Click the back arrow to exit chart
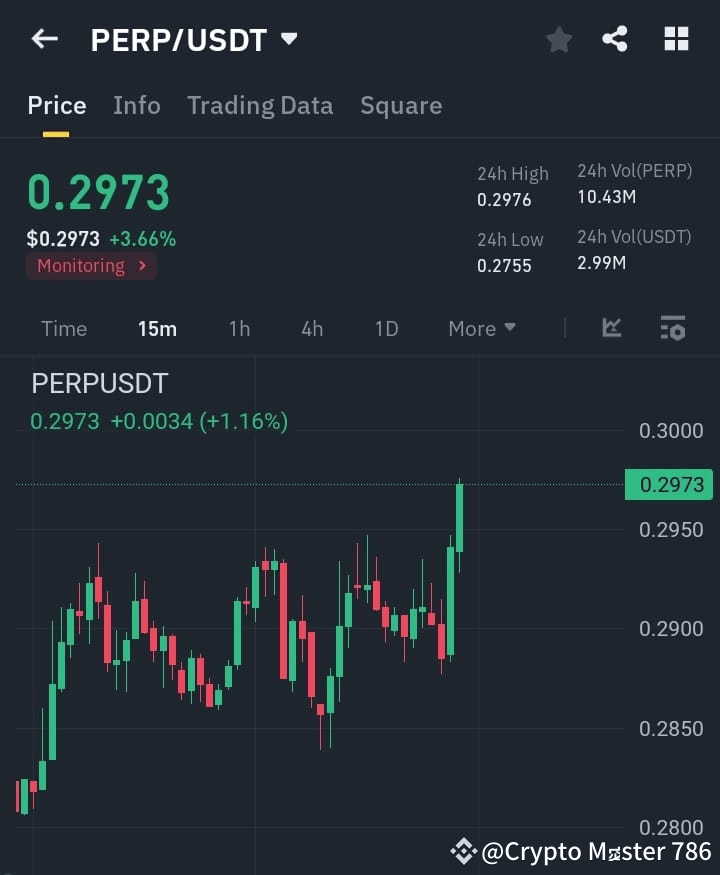The height and width of the screenshot is (875, 720). pyautogui.click(x=41, y=39)
